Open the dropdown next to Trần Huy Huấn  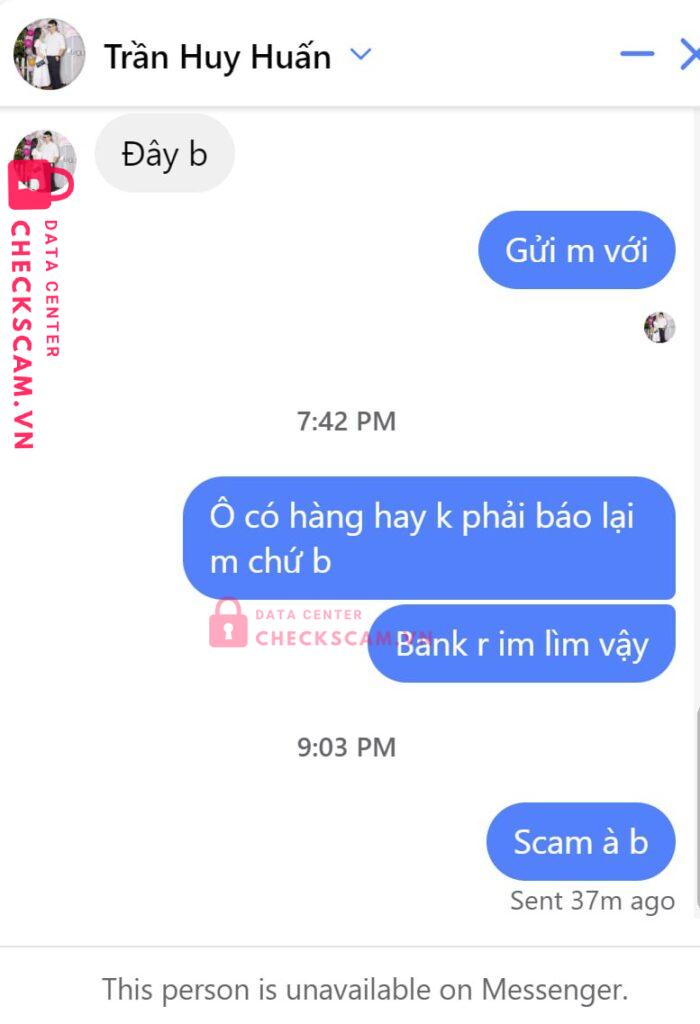pyautogui.click(x=361, y=54)
